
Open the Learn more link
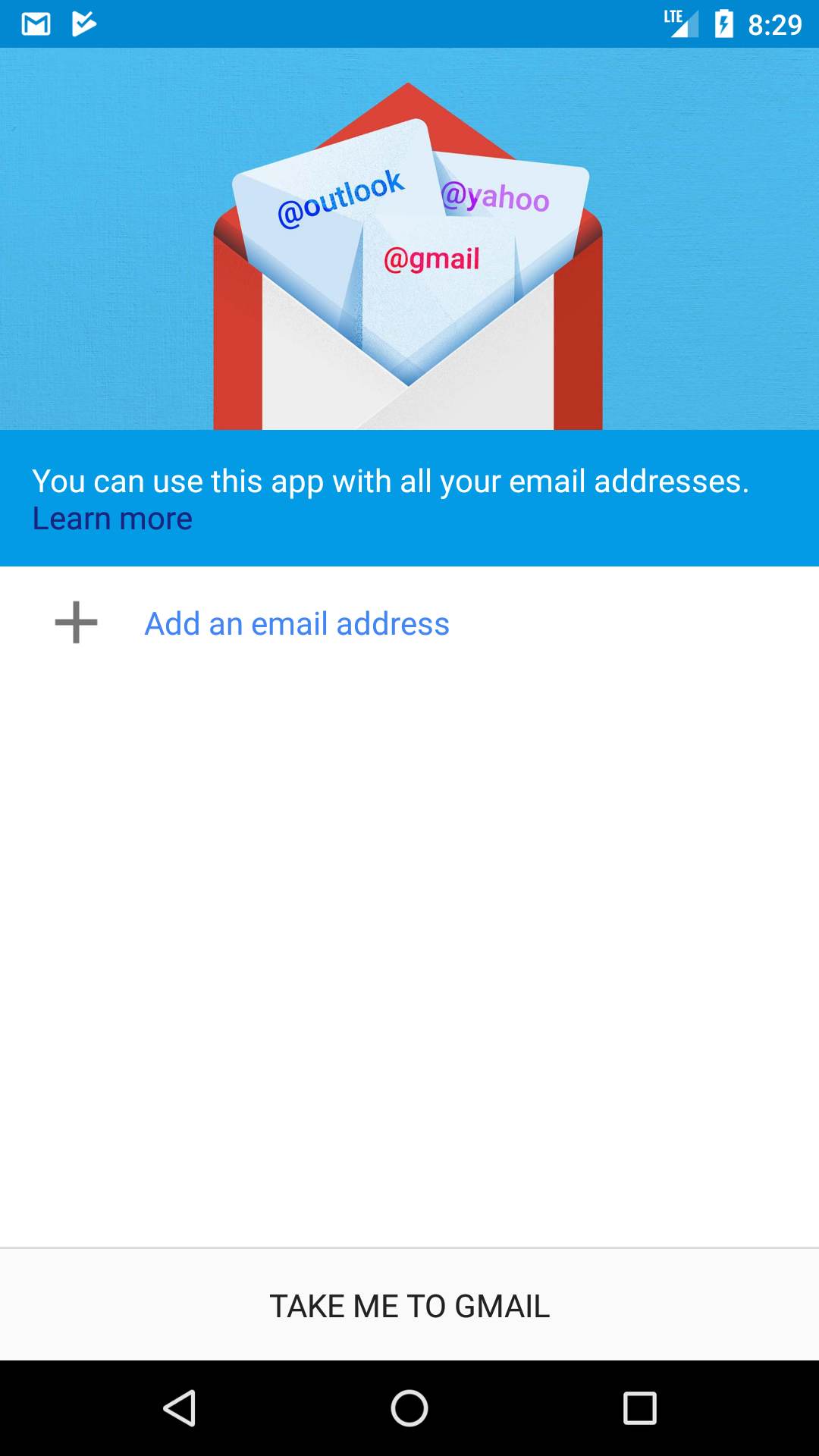pos(112,519)
